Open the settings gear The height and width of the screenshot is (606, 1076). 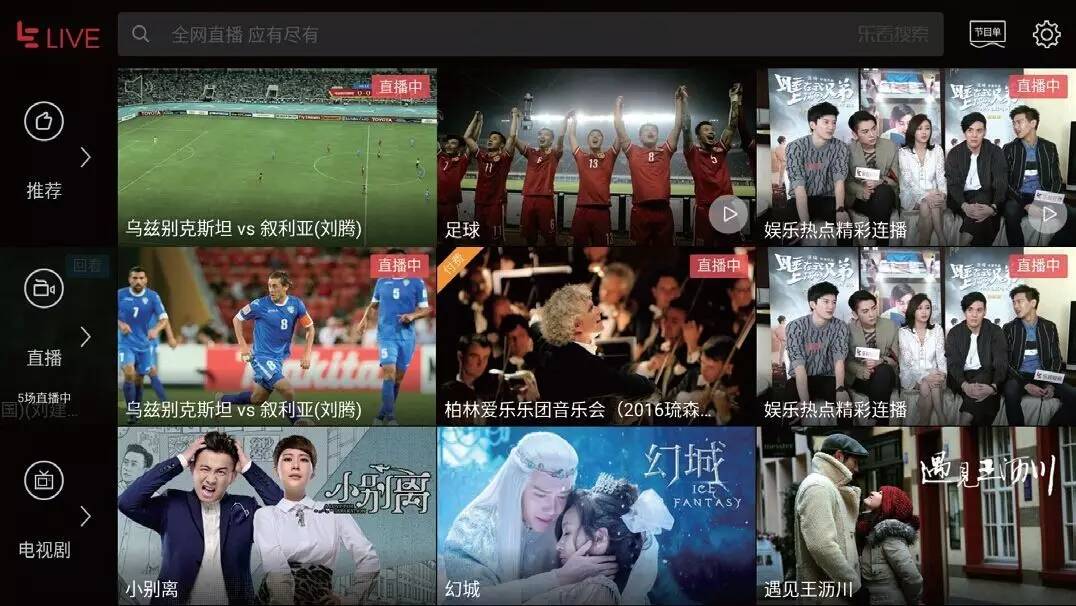(1046, 34)
